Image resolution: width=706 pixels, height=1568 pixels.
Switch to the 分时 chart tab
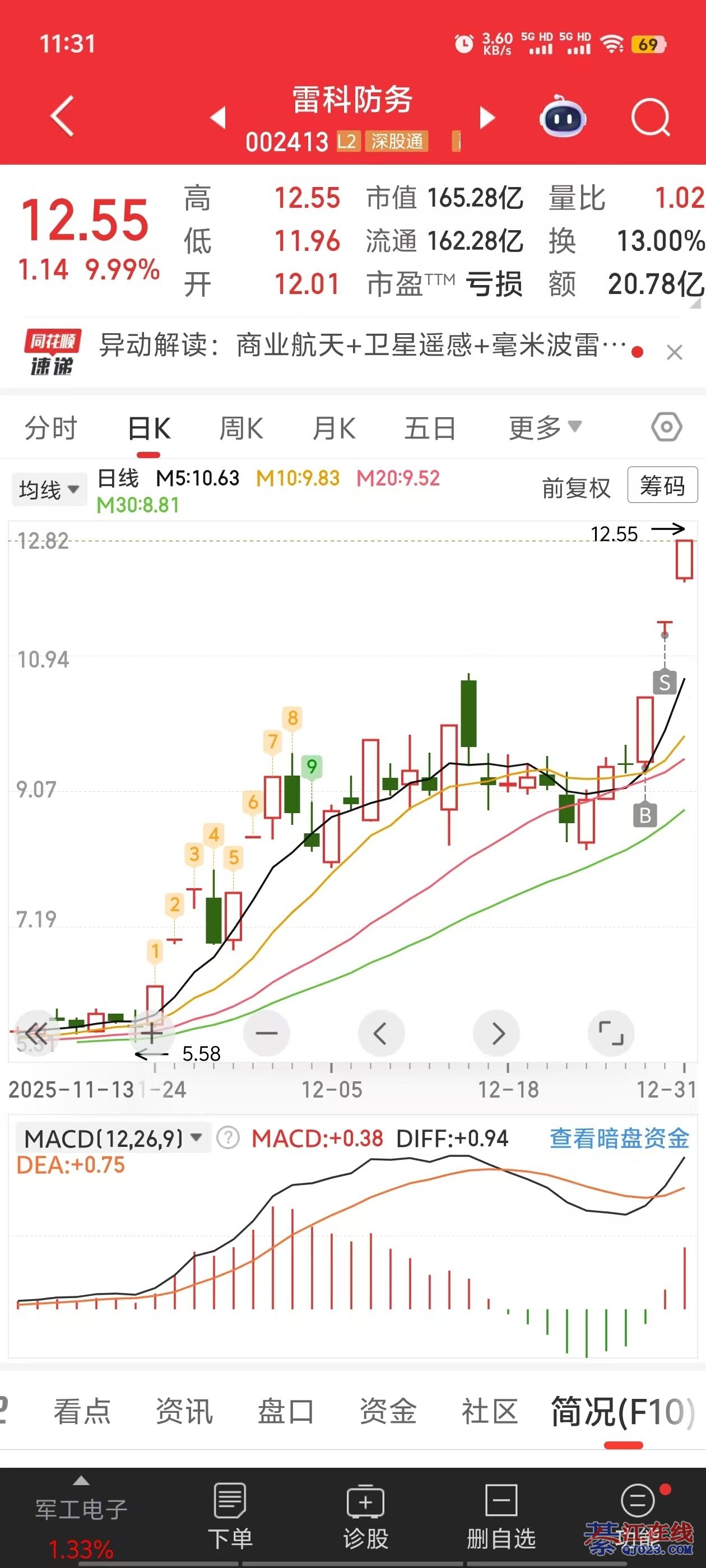coord(50,428)
